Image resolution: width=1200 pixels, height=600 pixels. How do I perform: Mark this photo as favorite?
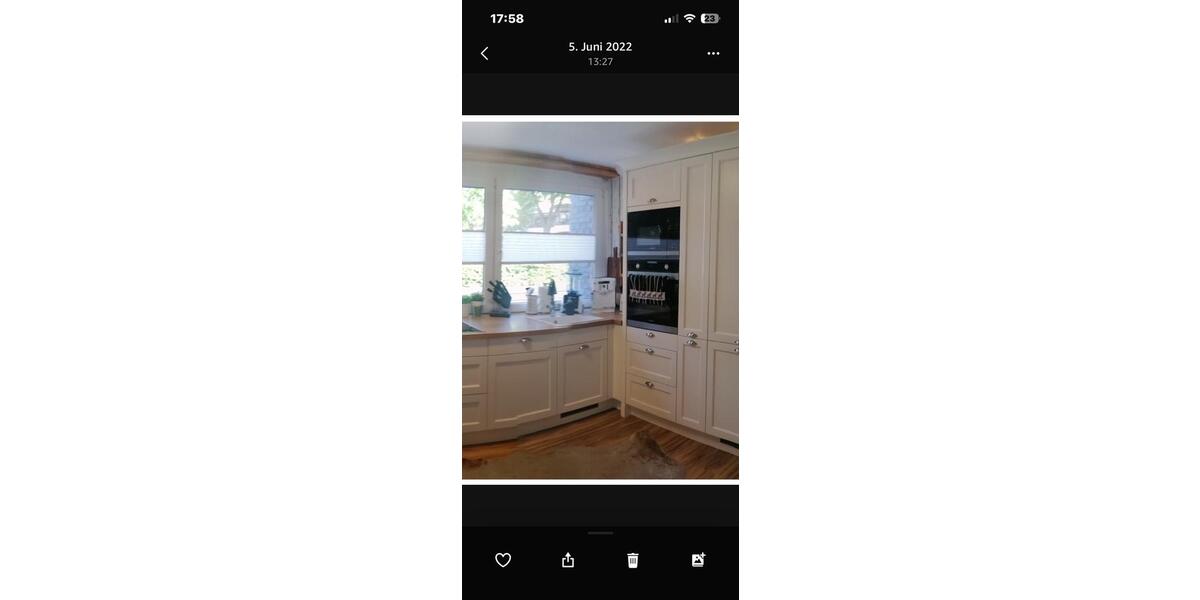tap(503, 560)
